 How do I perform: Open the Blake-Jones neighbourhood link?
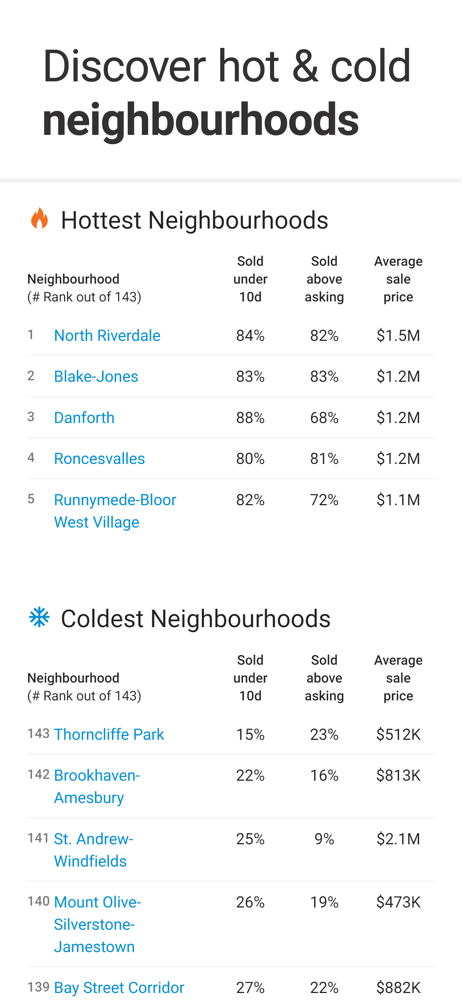[x=96, y=376]
